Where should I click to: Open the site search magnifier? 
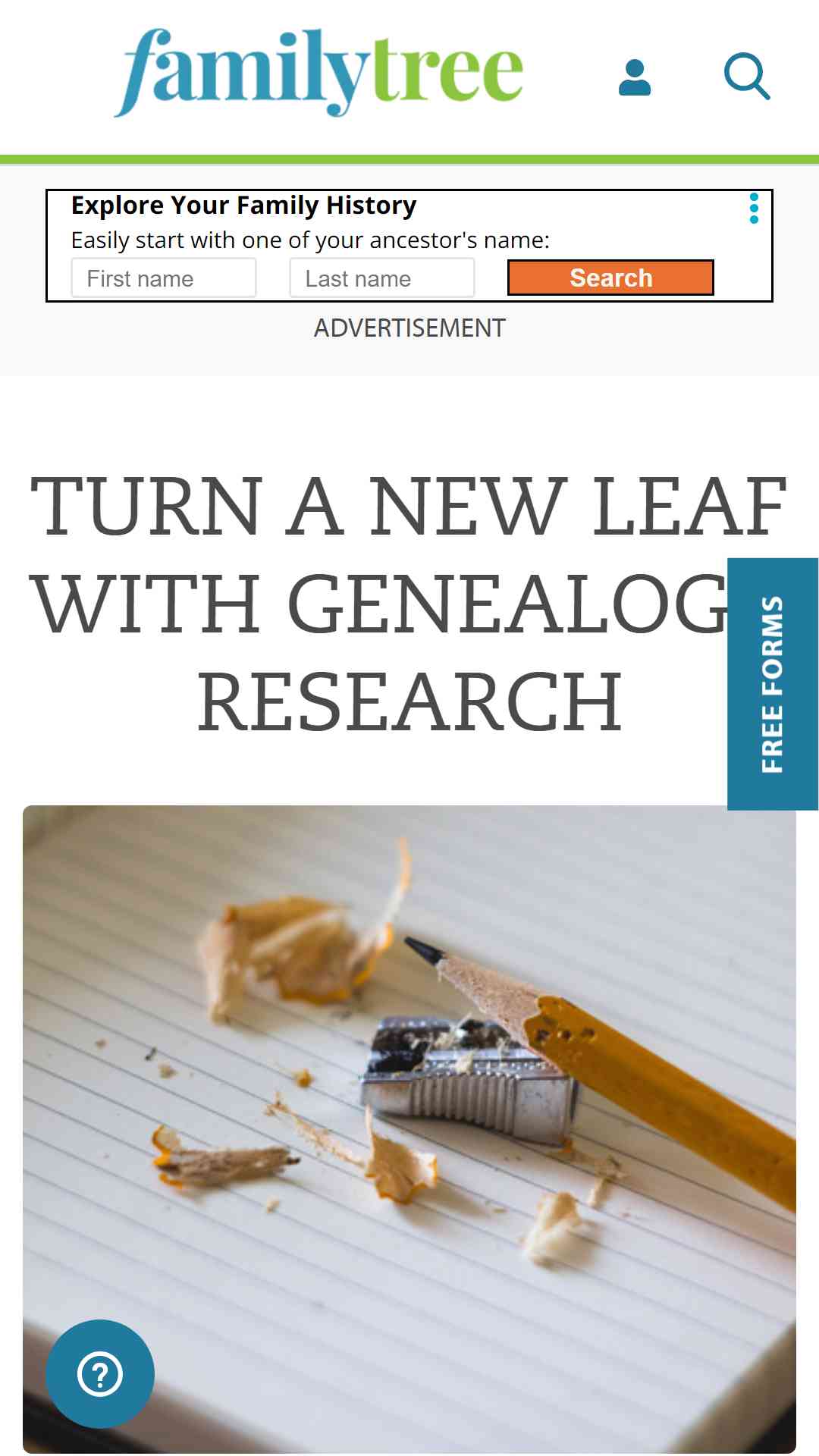(747, 76)
